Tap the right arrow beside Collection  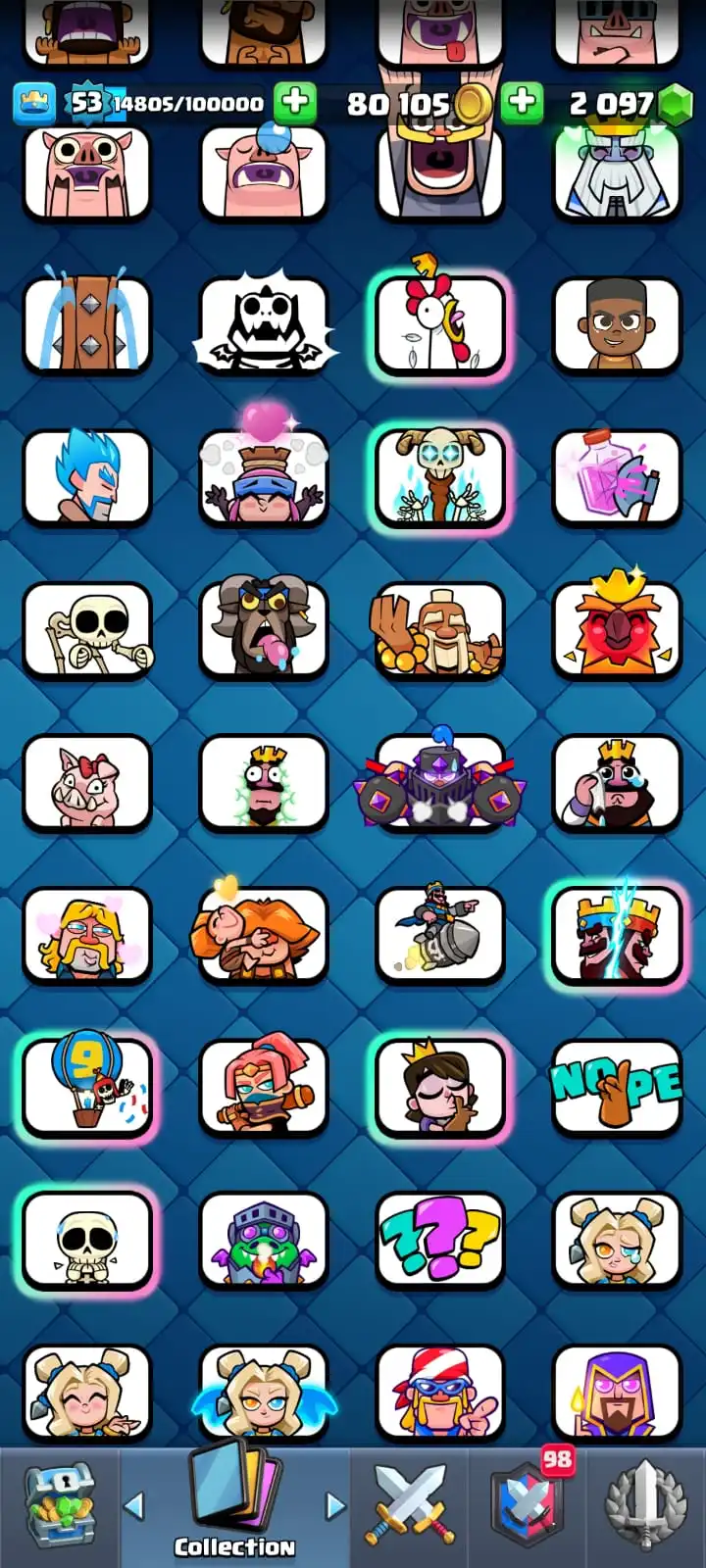[335, 1505]
